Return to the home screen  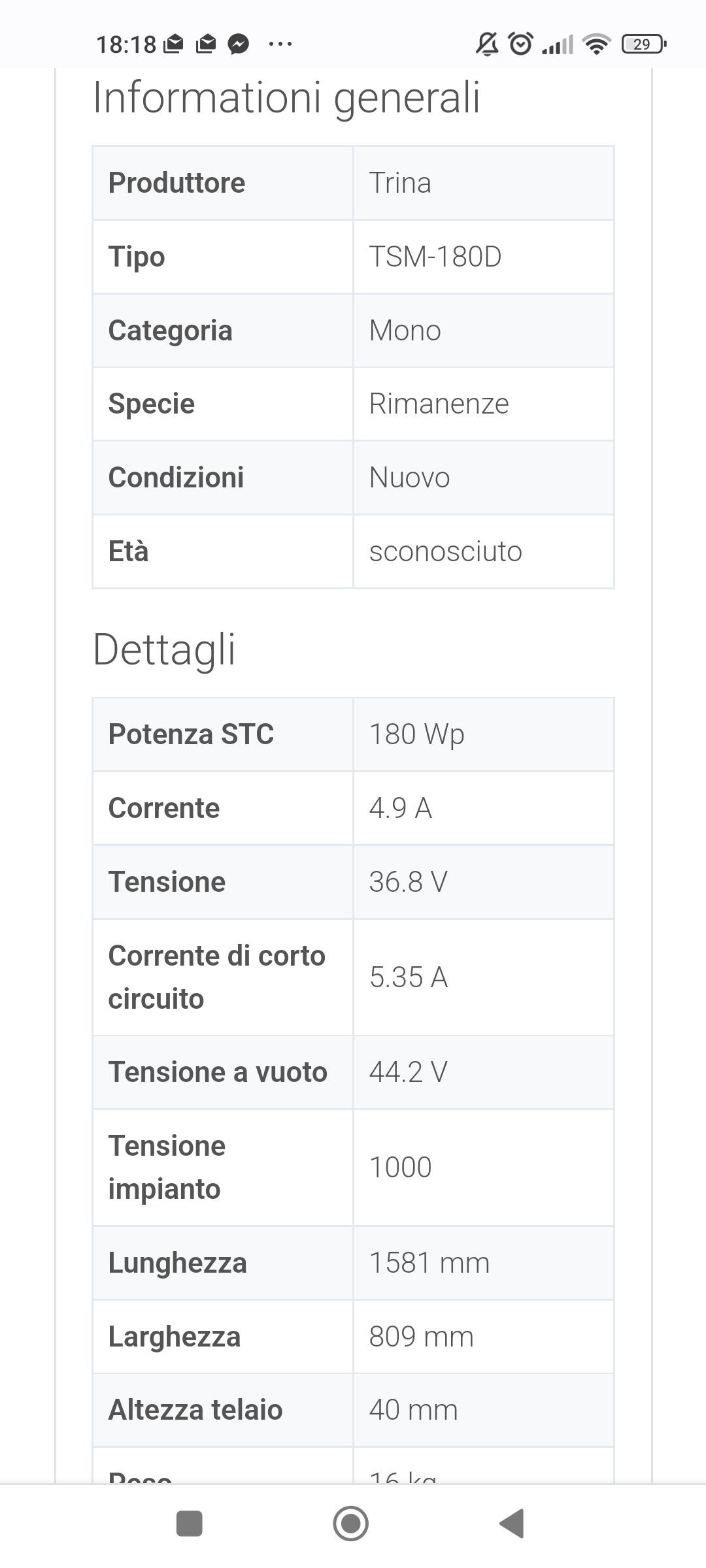pos(351,1524)
